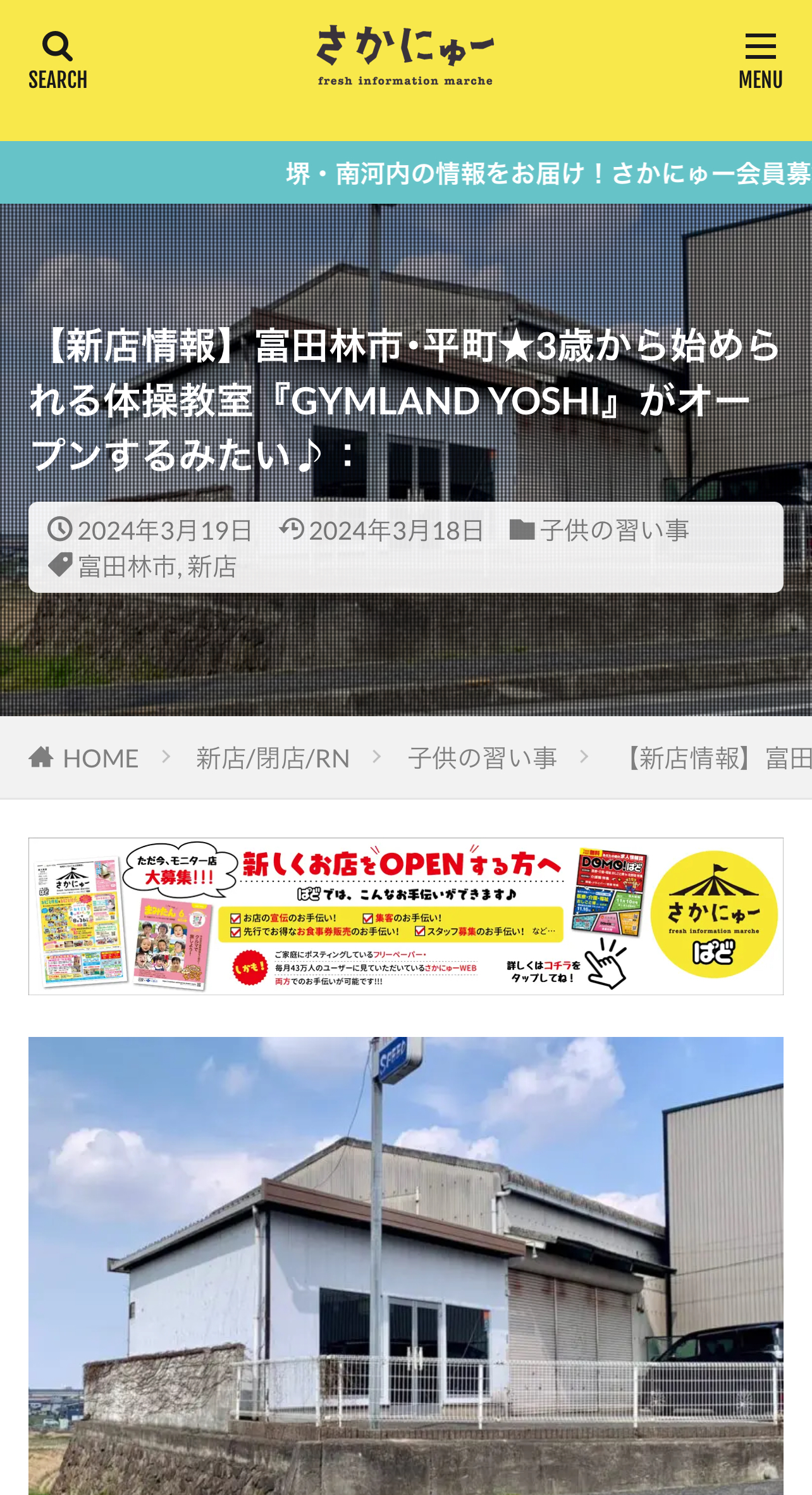This screenshot has width=812, height=1495.
Task: Click the 新しくお店をOPENする方へ ad banner
Action: pos(405,921)
